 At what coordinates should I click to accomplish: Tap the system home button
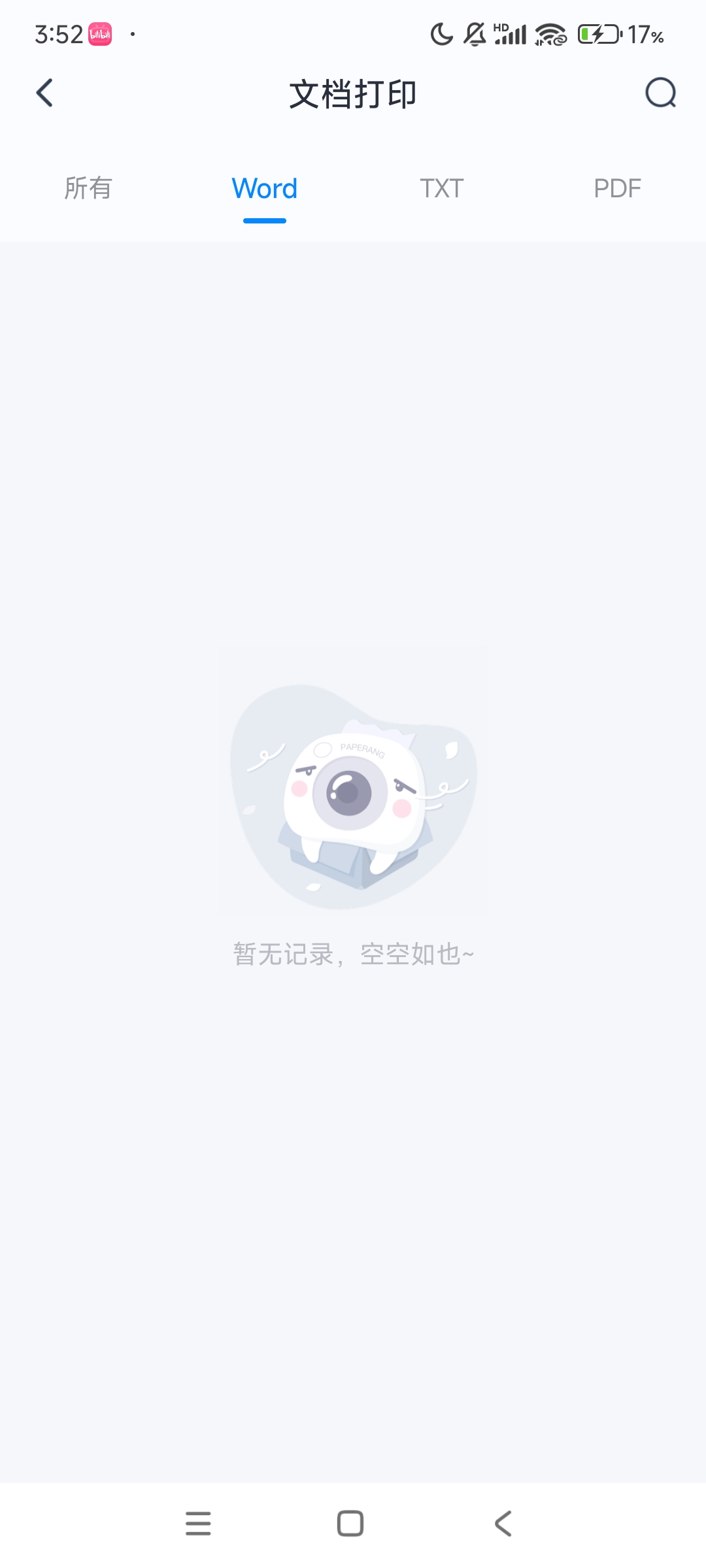pyautogui.click(x=350, y=1524)
